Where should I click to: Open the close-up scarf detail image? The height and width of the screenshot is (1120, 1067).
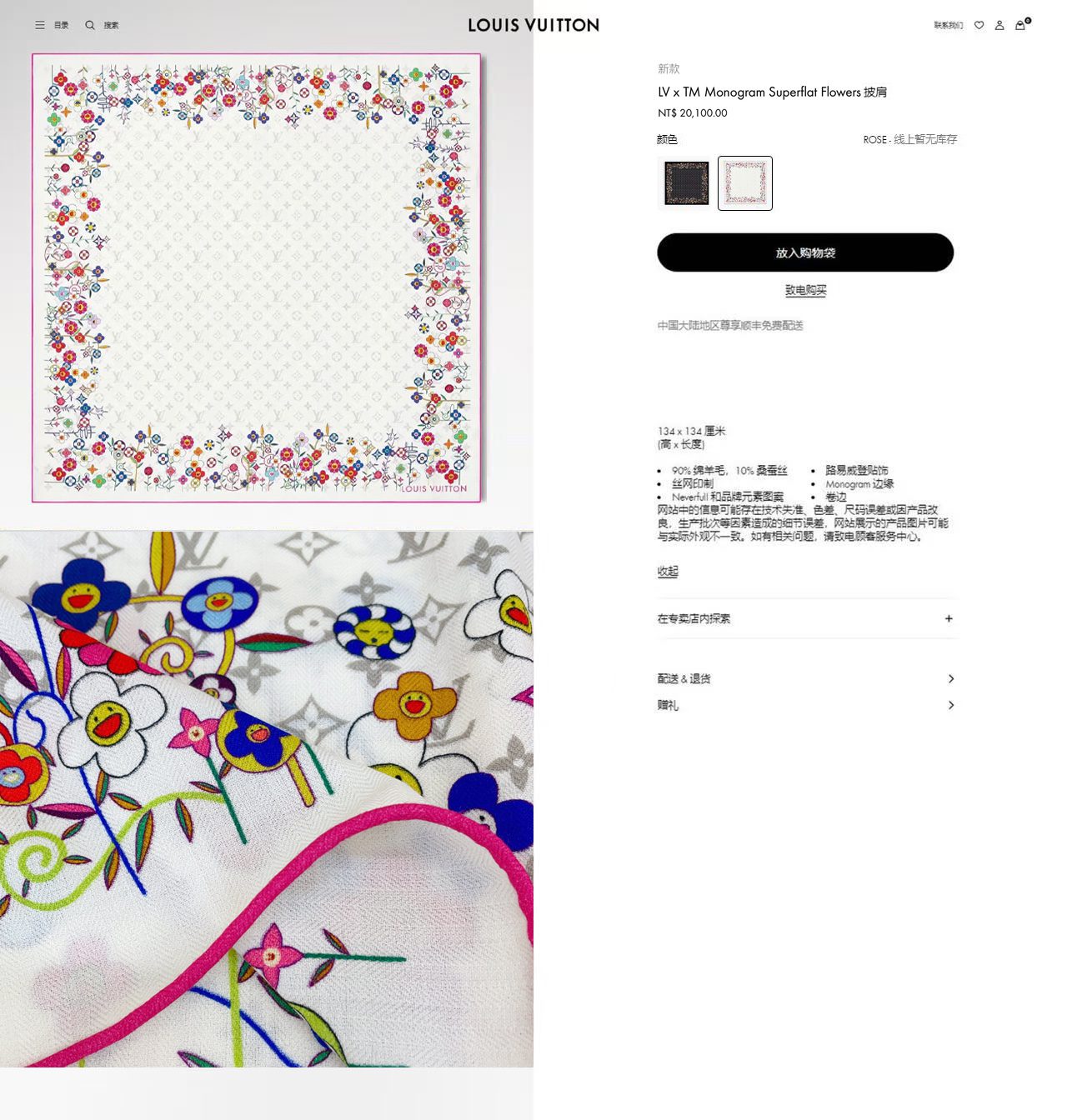pyautogui.click(x=267, y=798)
